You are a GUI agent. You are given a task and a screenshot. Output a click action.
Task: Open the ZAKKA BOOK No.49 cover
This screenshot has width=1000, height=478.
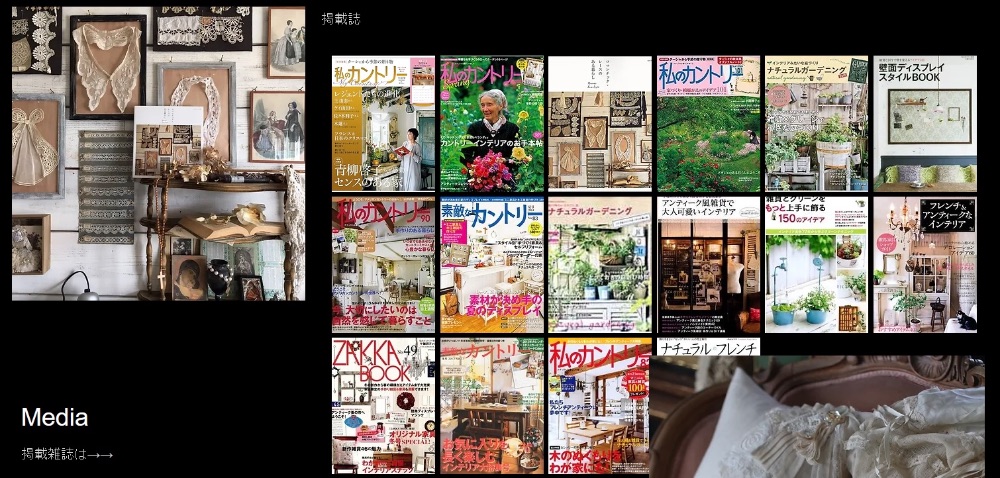pos(383,405)
